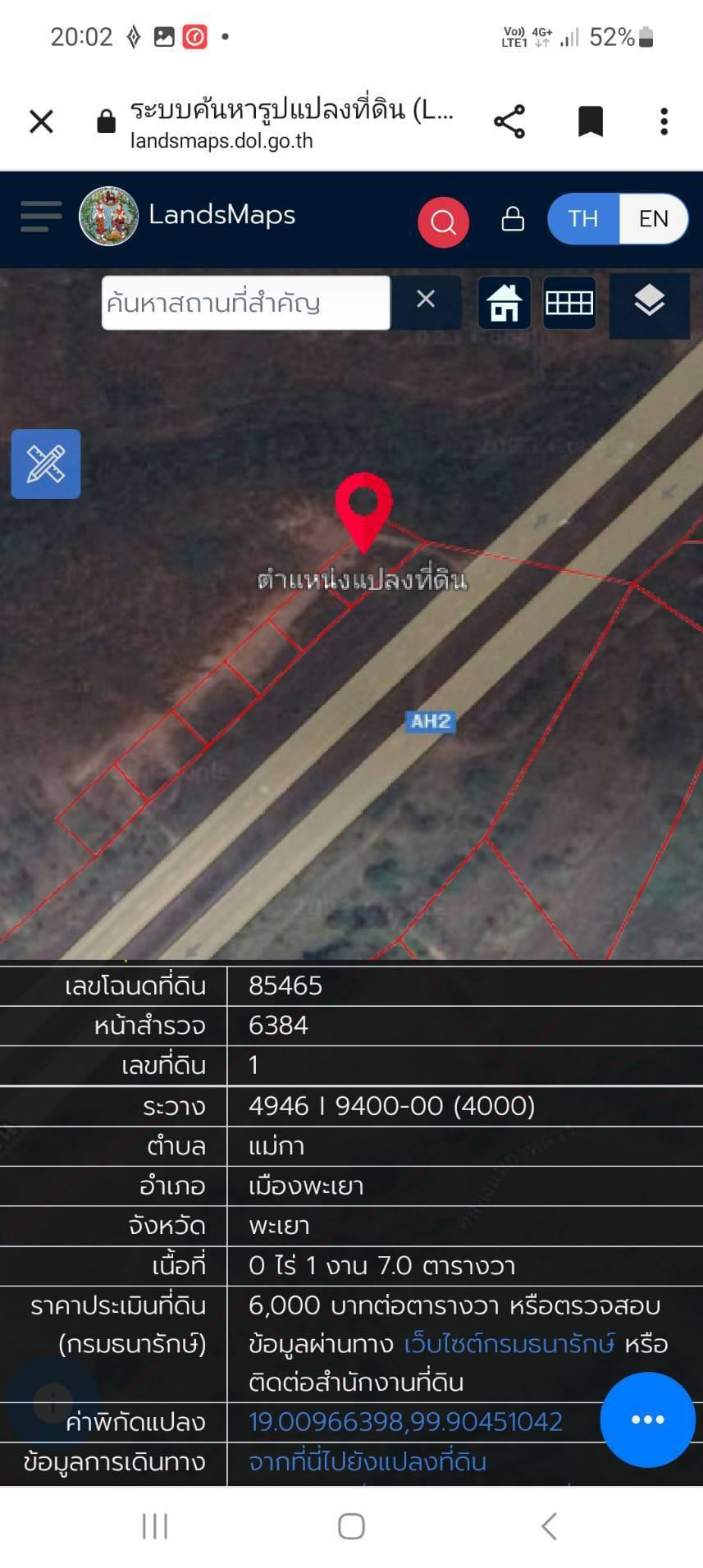Tap the home map button
This screenshot has height=1568, width=703.
504,303
